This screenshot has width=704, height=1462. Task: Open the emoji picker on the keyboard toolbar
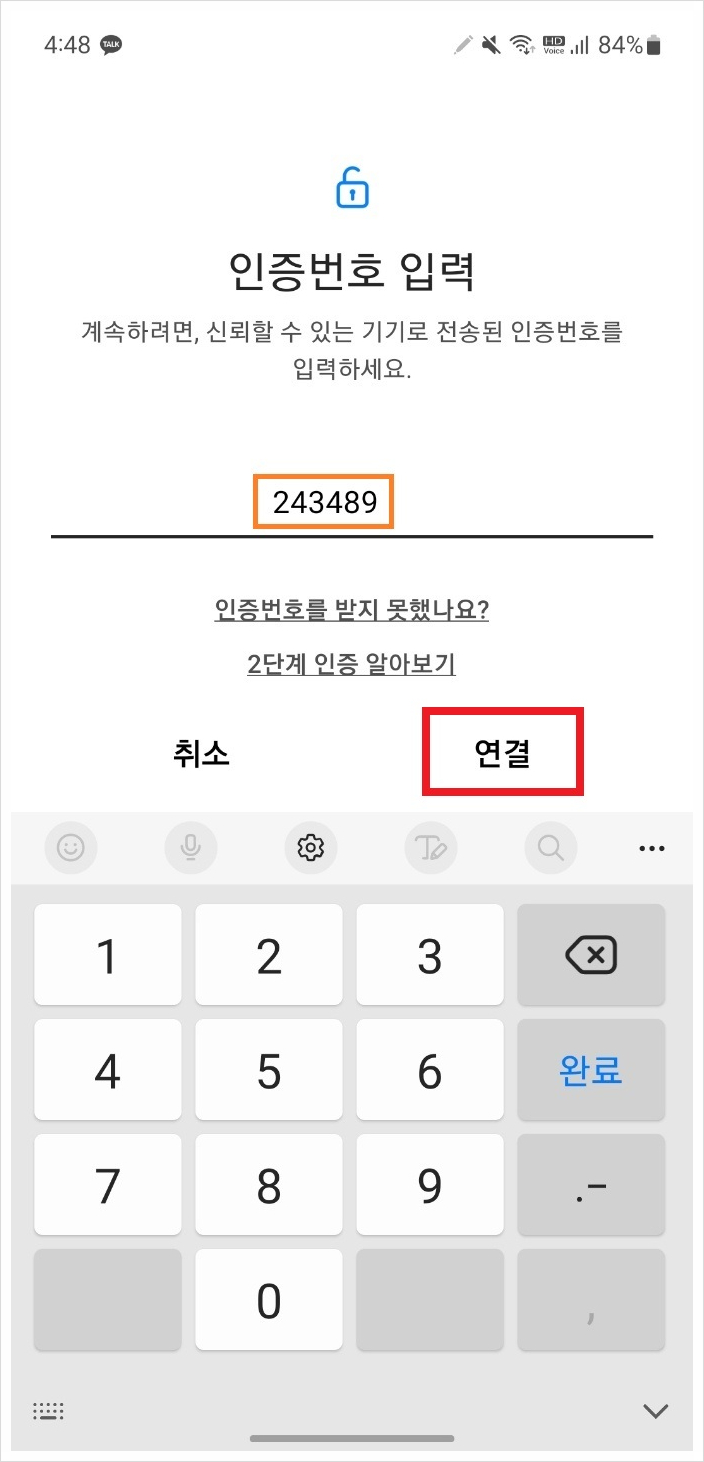71,848
